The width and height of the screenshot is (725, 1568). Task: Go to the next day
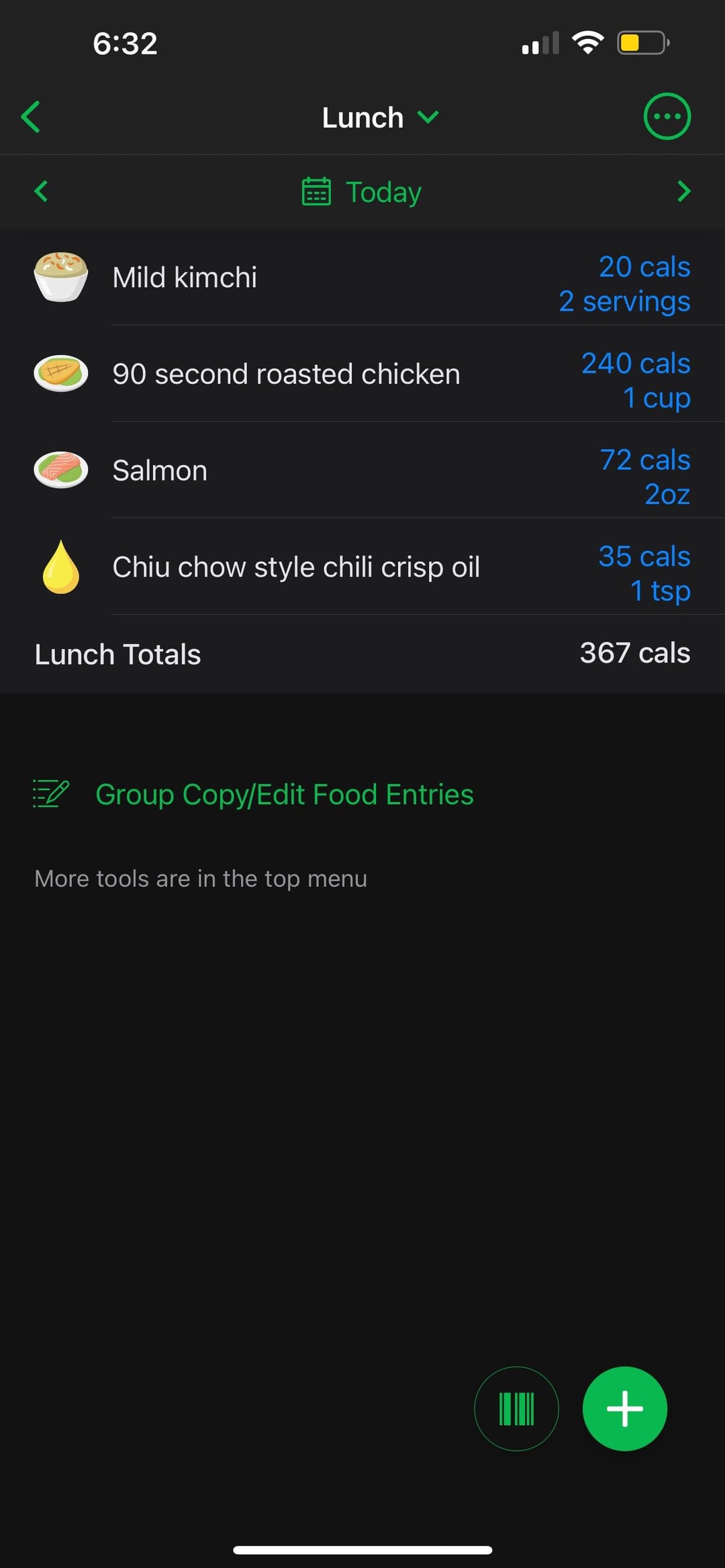pos(683,191)
